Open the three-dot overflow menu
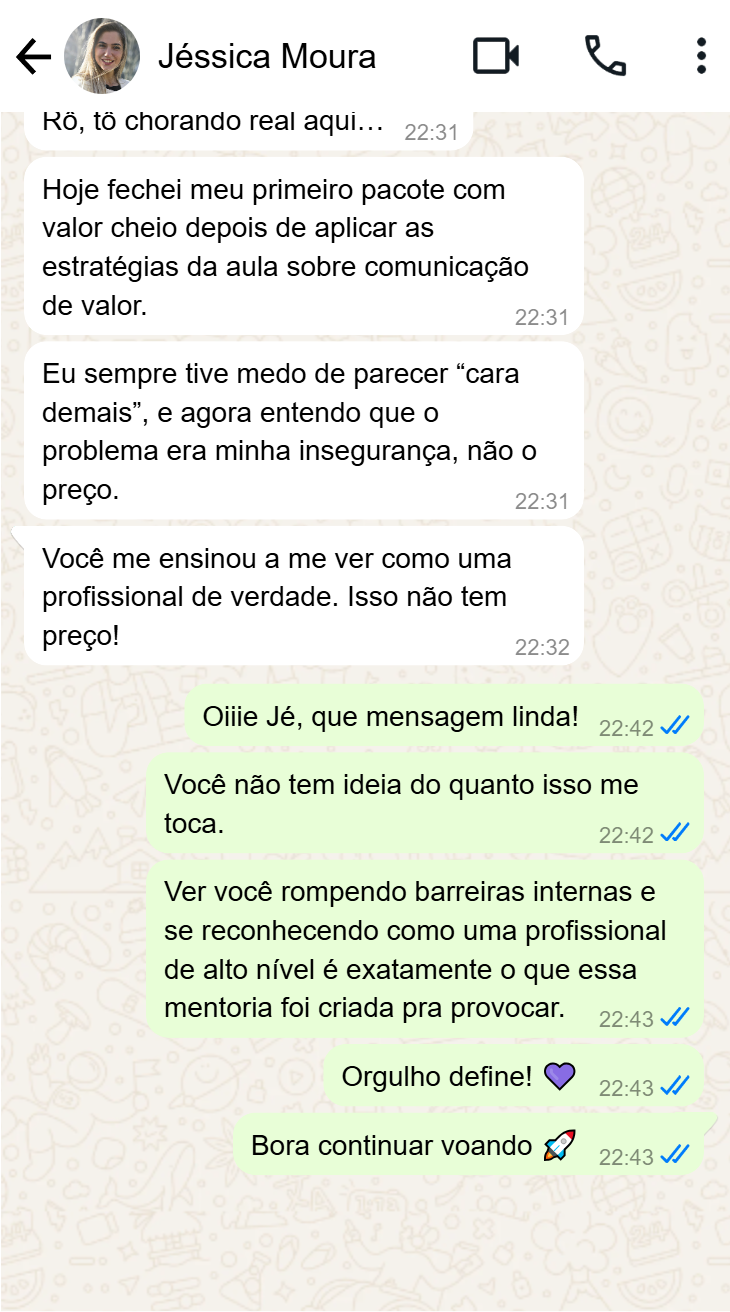This screenshot has width=730, height=1312. click(x=701, y=56)
